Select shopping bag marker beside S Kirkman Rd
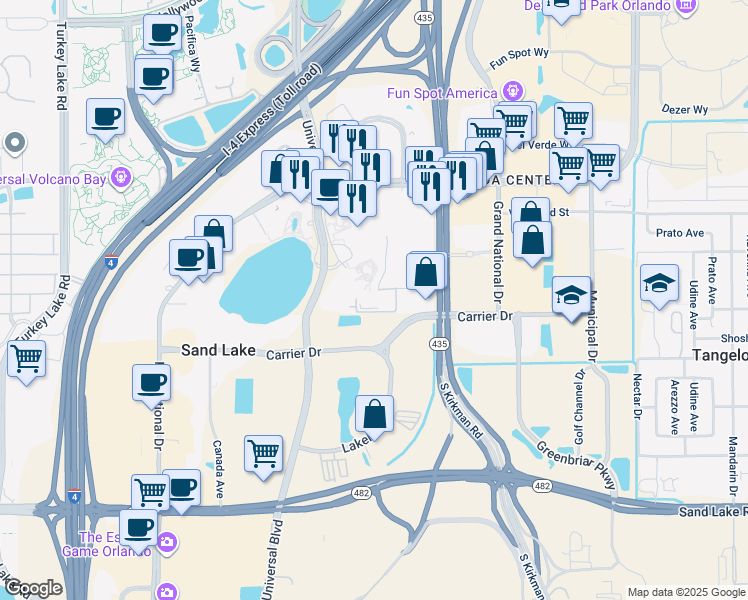The height and width of the screenshot is (600, 748). (426, 271)
